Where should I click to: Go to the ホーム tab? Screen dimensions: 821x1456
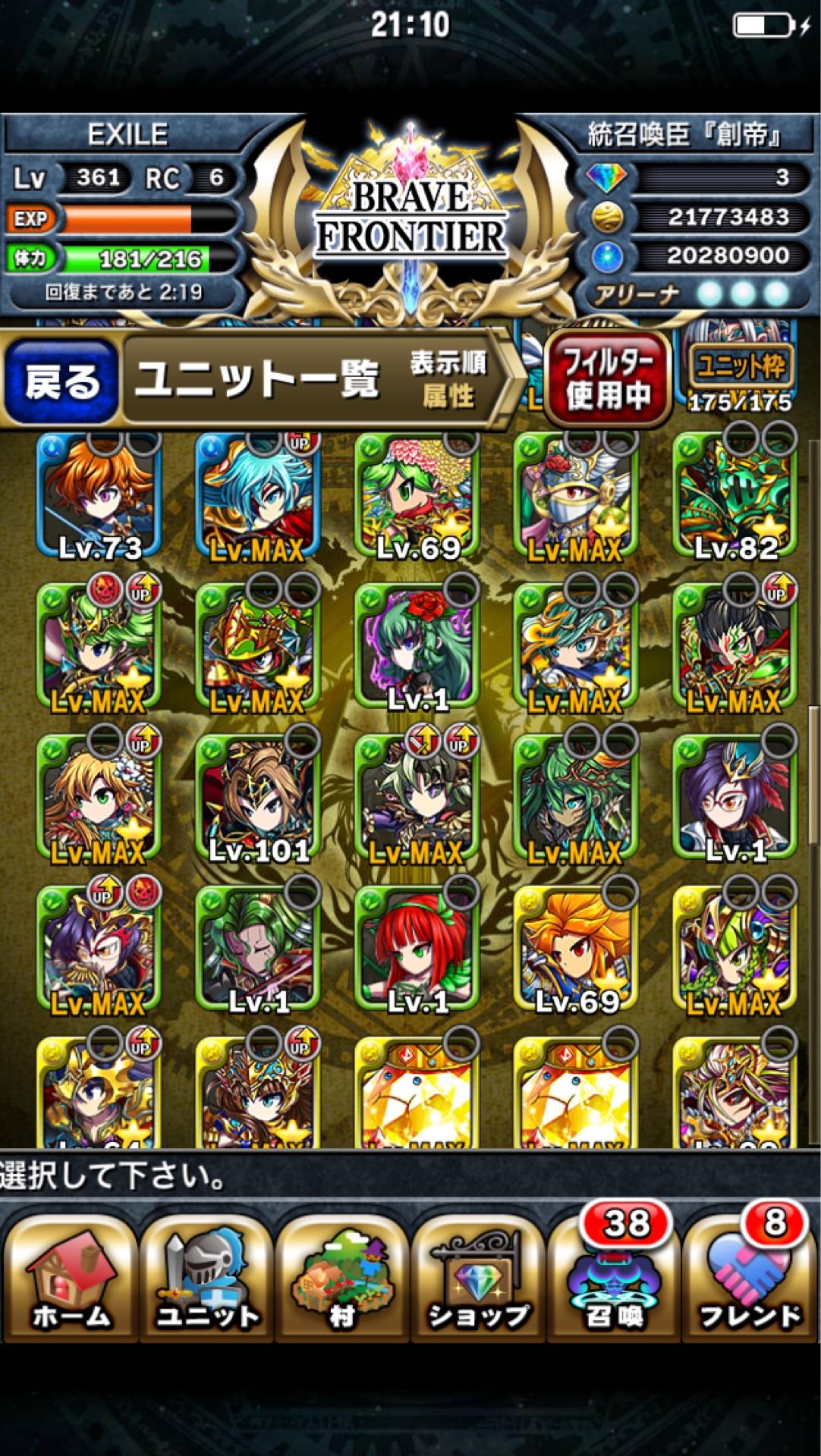(70, 1278)
